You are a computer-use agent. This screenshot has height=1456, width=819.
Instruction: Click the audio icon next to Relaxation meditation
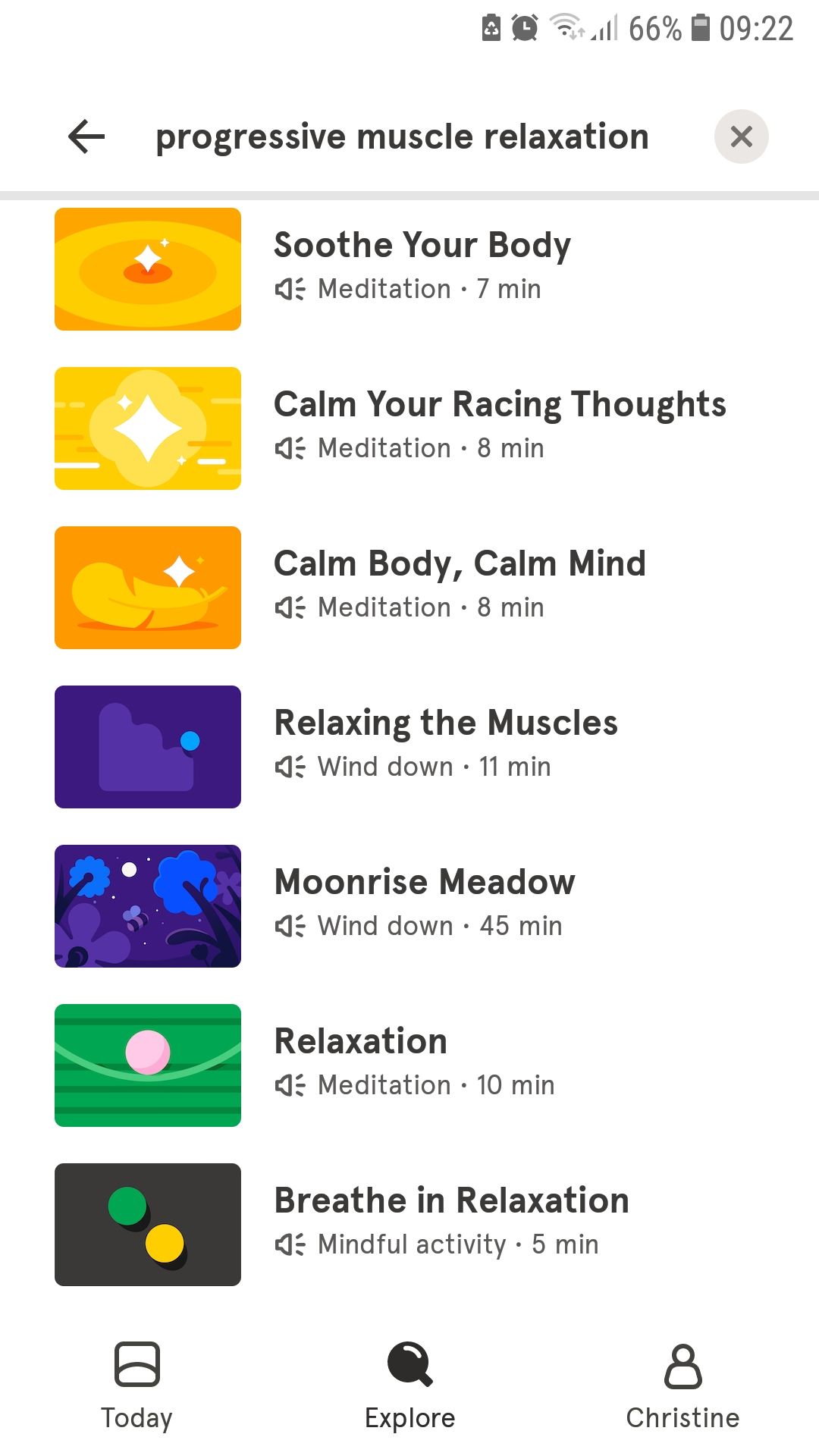point(289,1084)
